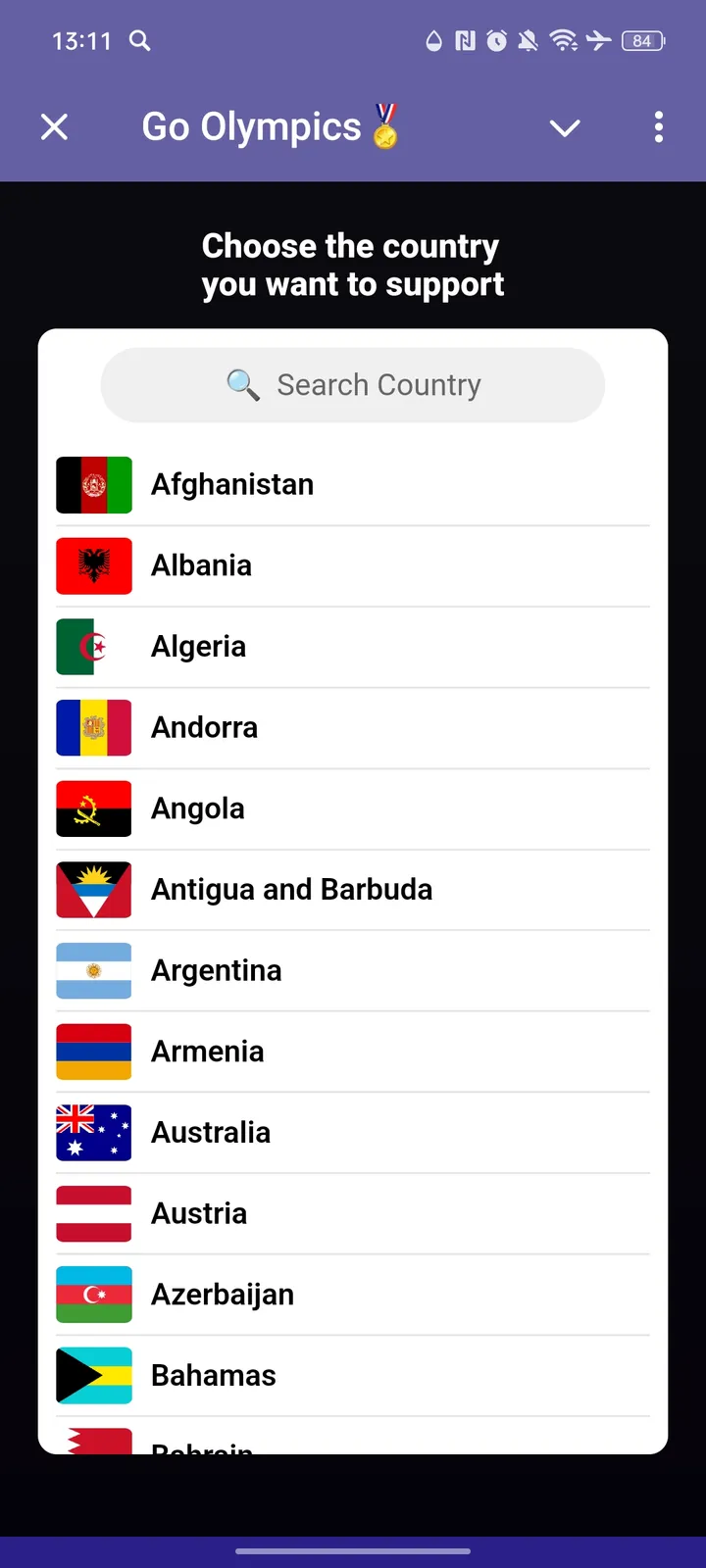Tap the Australia flag icon

pyautogui.click(x=93, y=1132)
